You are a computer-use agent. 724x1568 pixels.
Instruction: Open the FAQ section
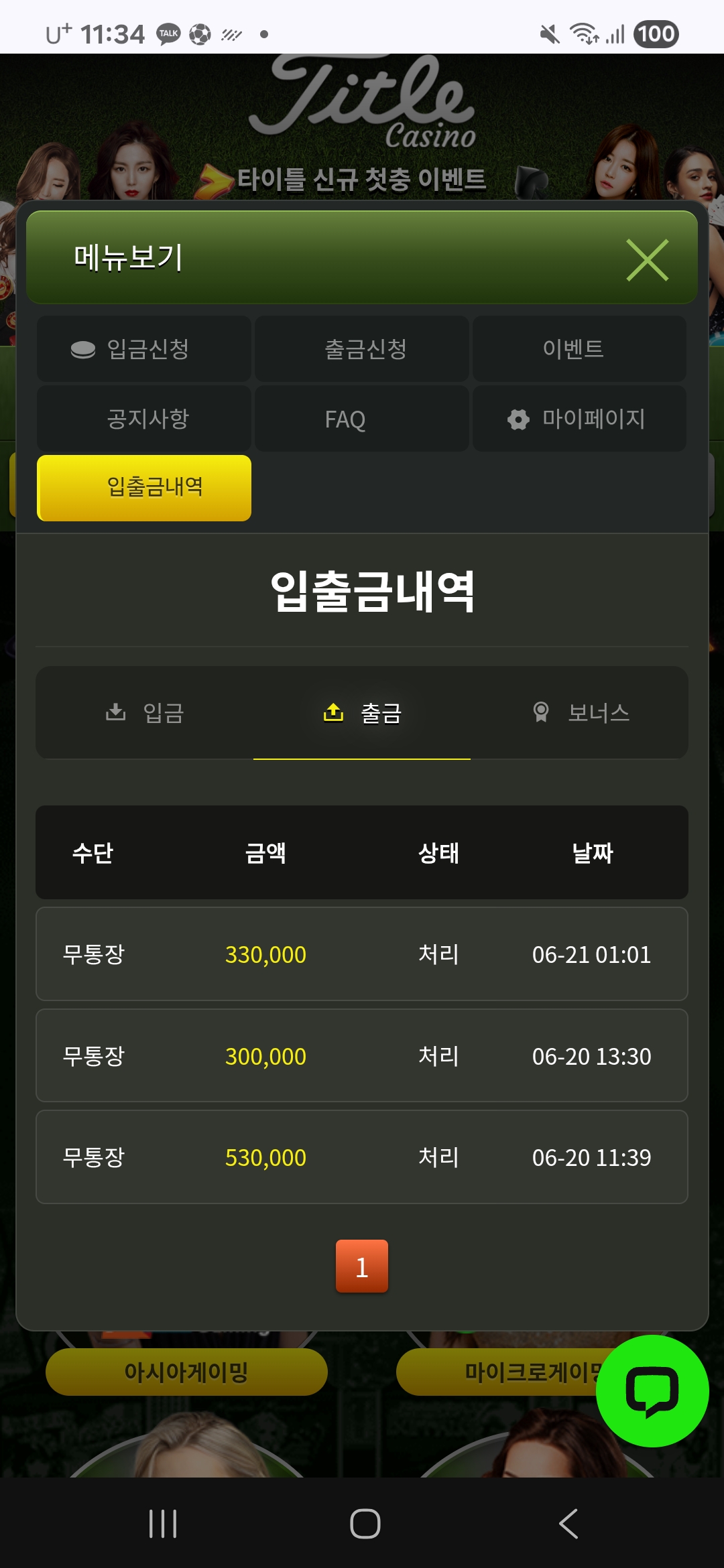[362, 419]
